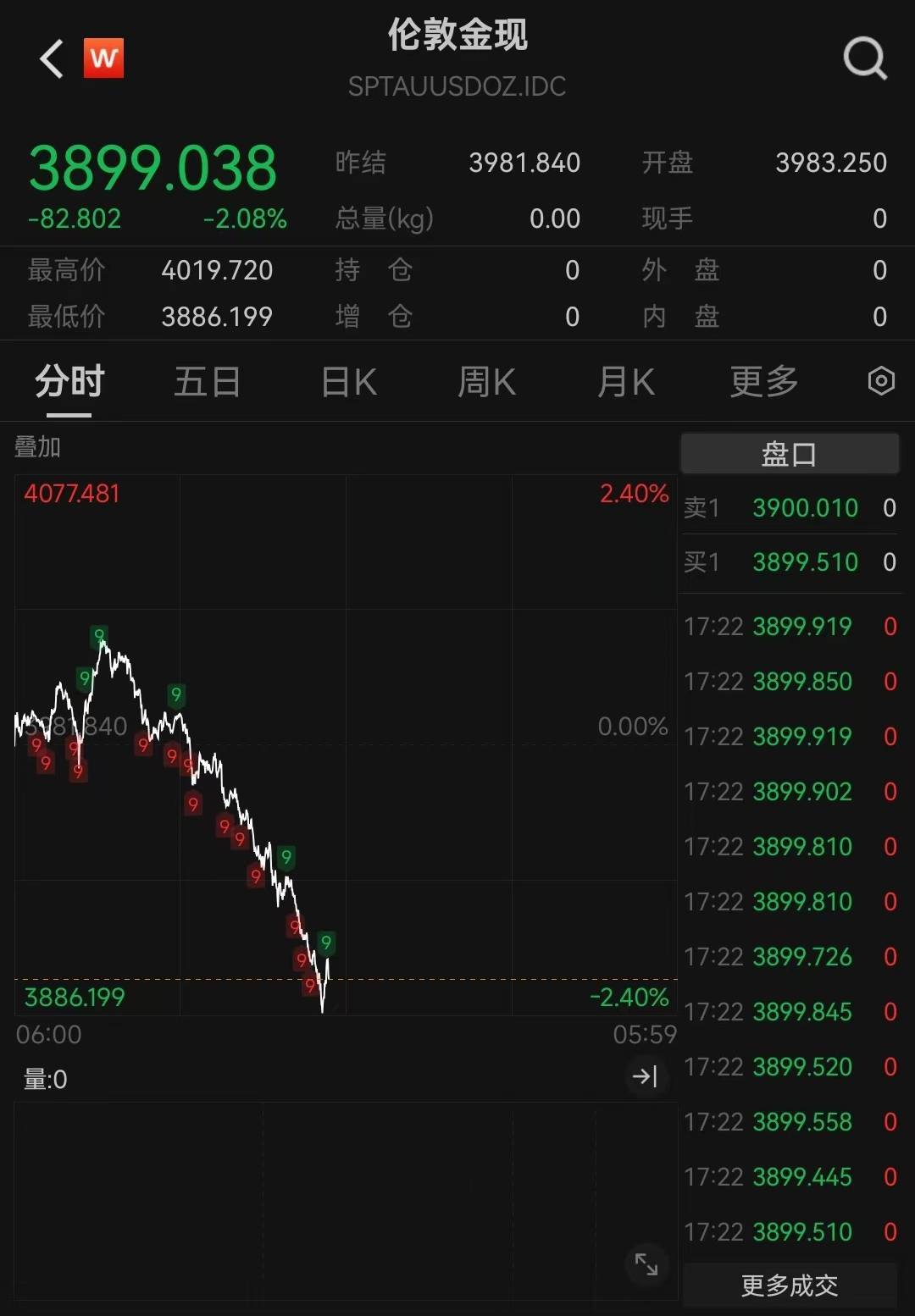
Task: Open the 更多 chart options
Action: click(764, 382)
